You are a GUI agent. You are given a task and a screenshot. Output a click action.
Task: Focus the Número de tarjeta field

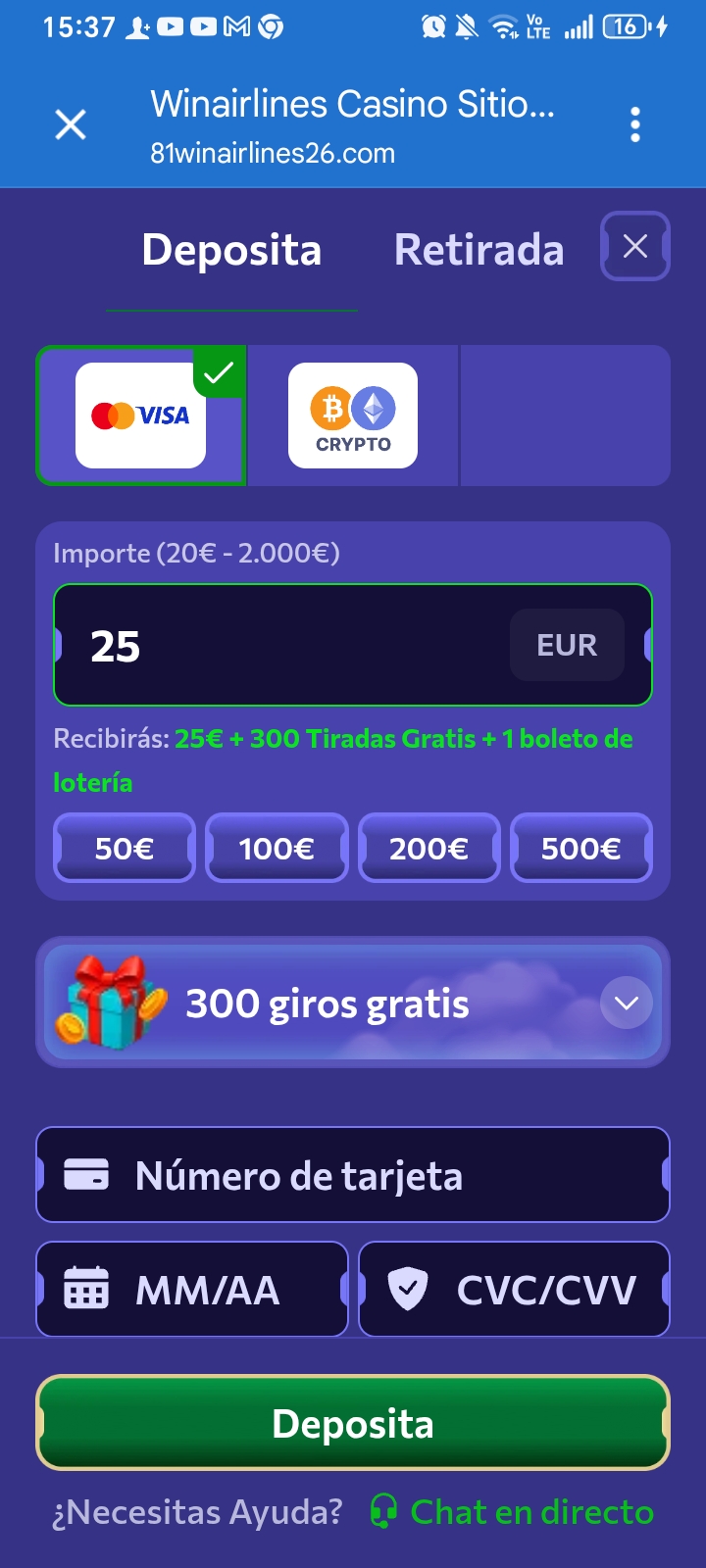pyautogui.click(x=353, y=1175)
